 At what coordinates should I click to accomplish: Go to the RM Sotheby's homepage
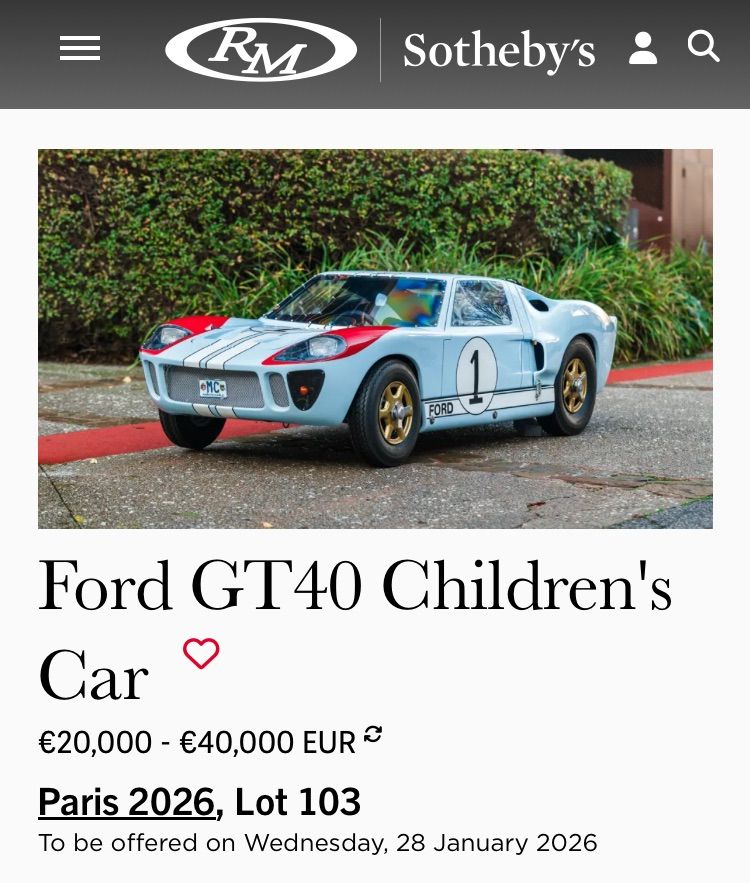[x=380, y=50]
